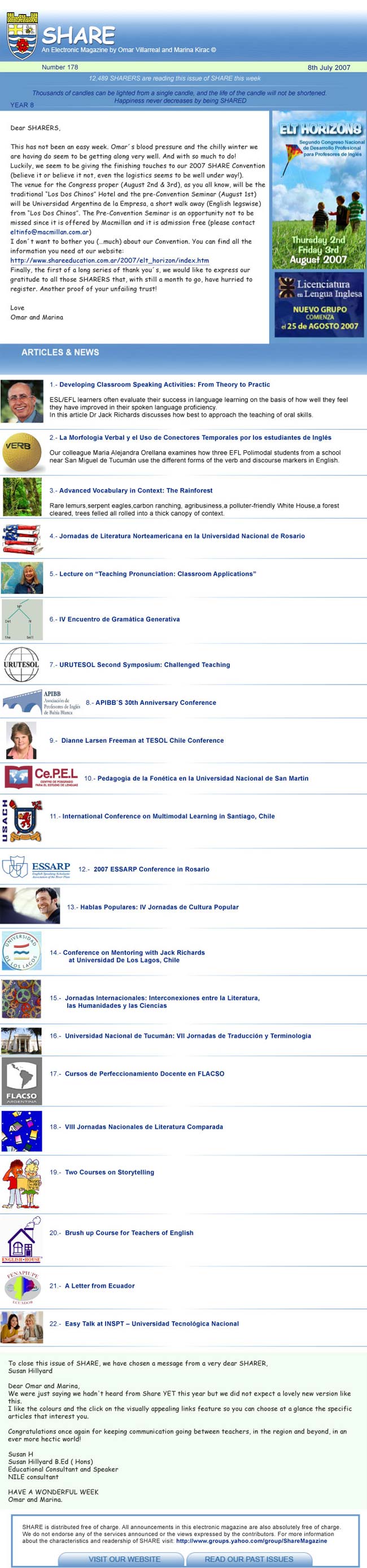The width and height of the screenshot is (367, 1568).
Task: Open the shareeducation.com.ar ELT Horizon link
Action: 110,260
